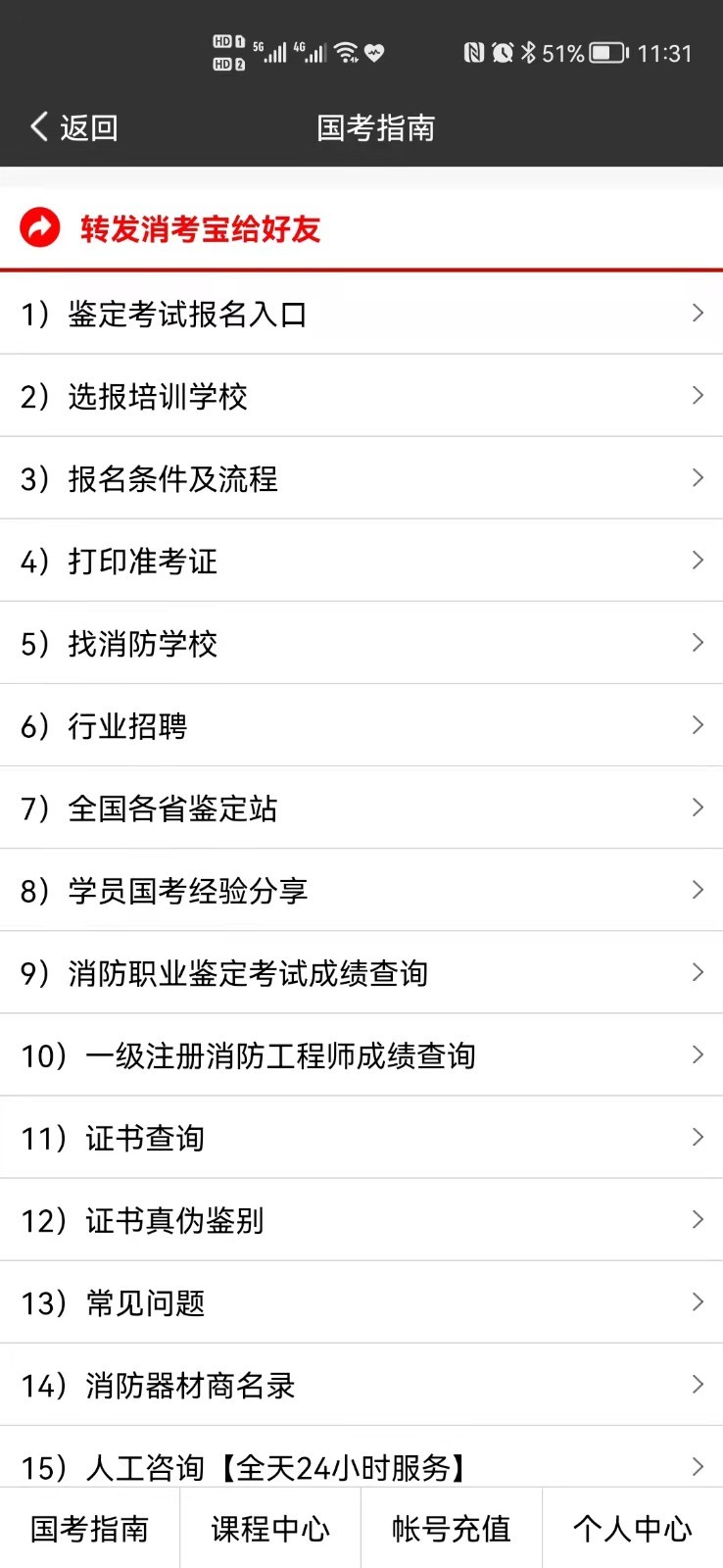Viewport: 723px width, 1568px height.
Task: Open 选报培训学校
Action: (361, 396)
